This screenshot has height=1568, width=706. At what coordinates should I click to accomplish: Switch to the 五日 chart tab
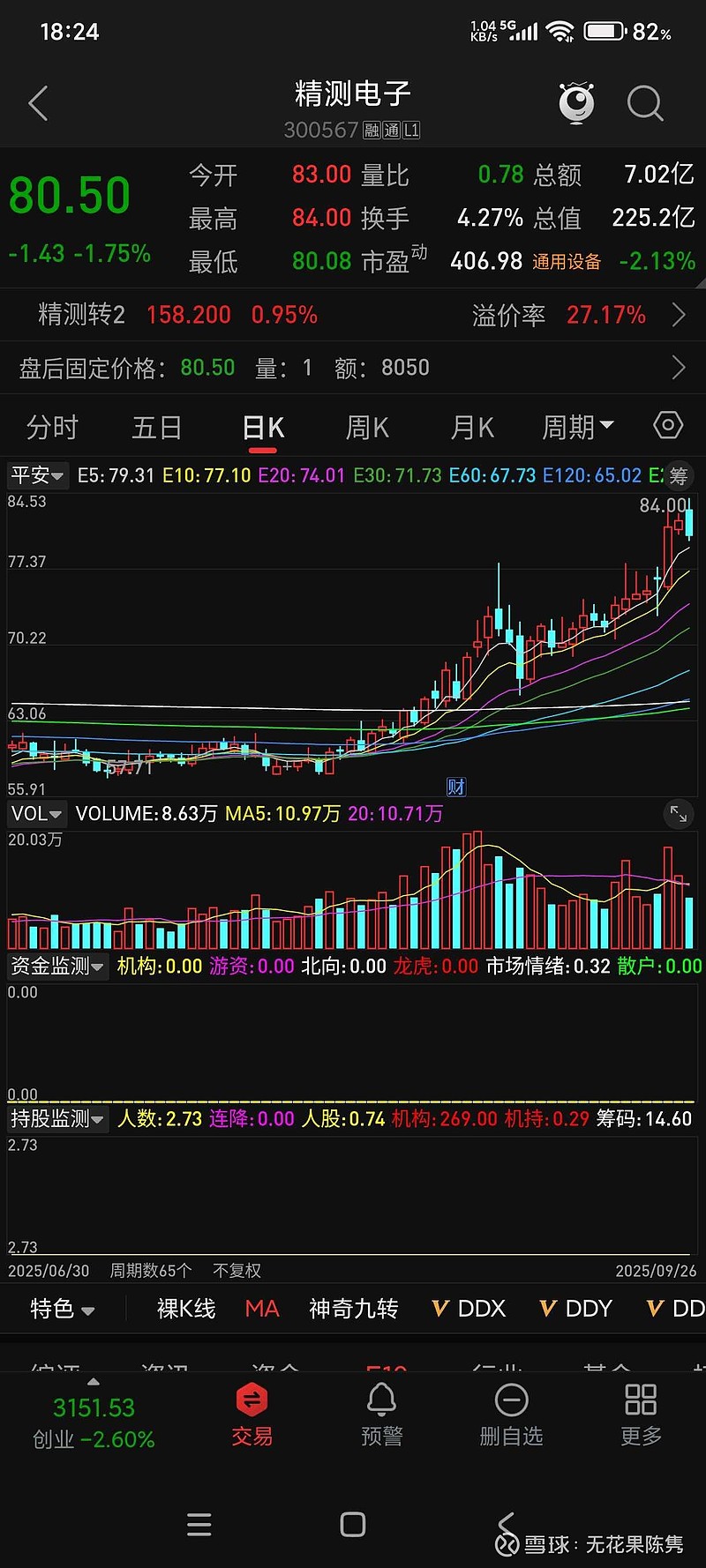156,428
